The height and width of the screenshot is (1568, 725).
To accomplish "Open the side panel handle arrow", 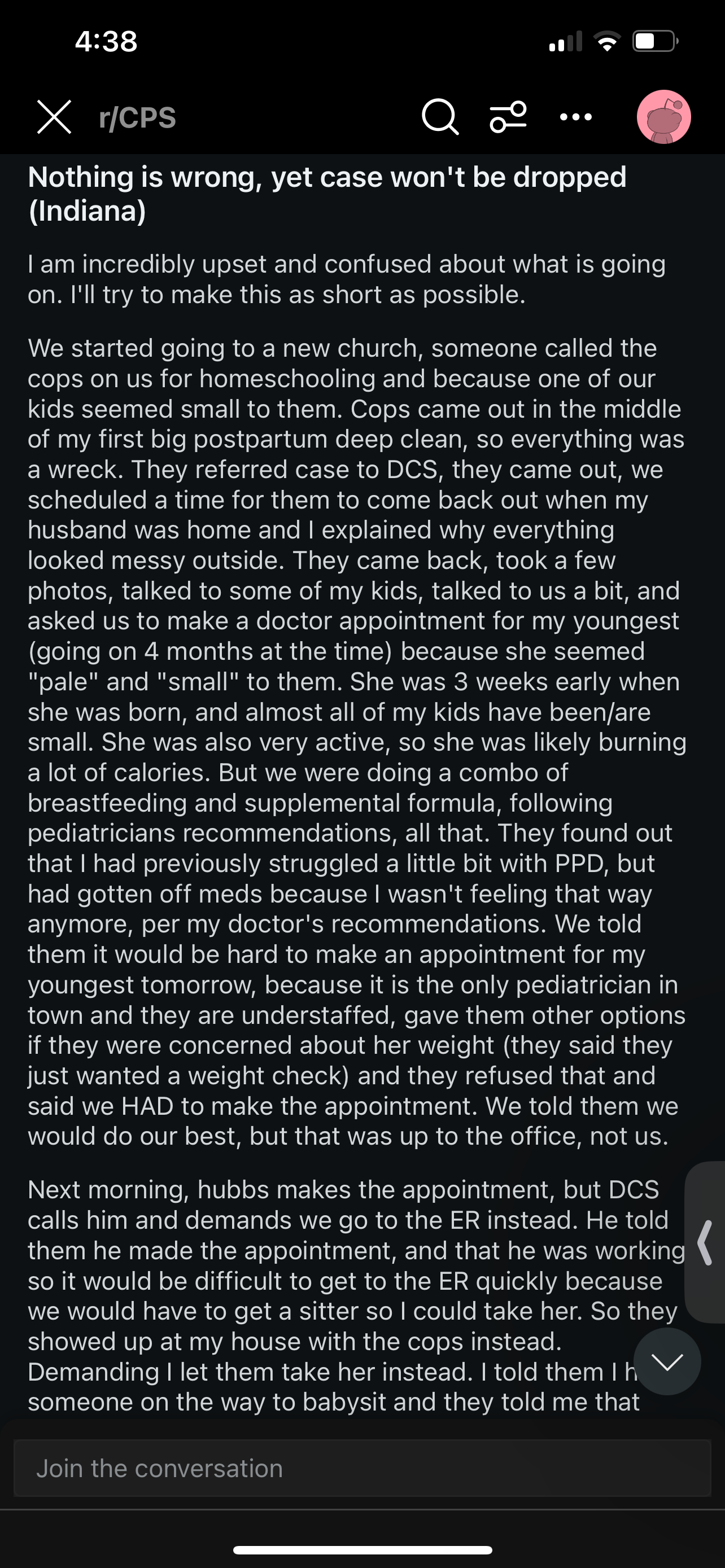I will point(706,1242).
